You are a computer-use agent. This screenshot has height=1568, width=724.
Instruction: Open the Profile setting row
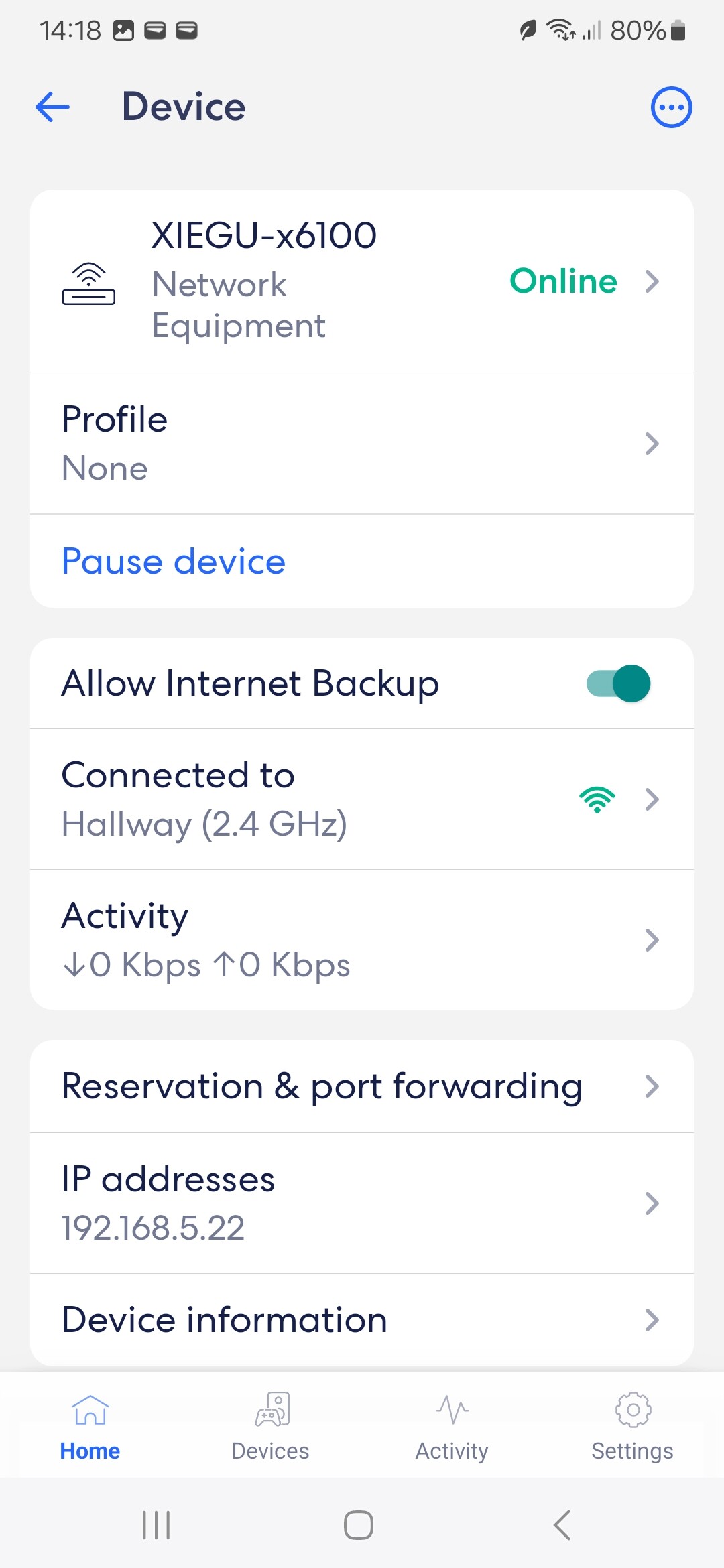[x=362, y=444]
